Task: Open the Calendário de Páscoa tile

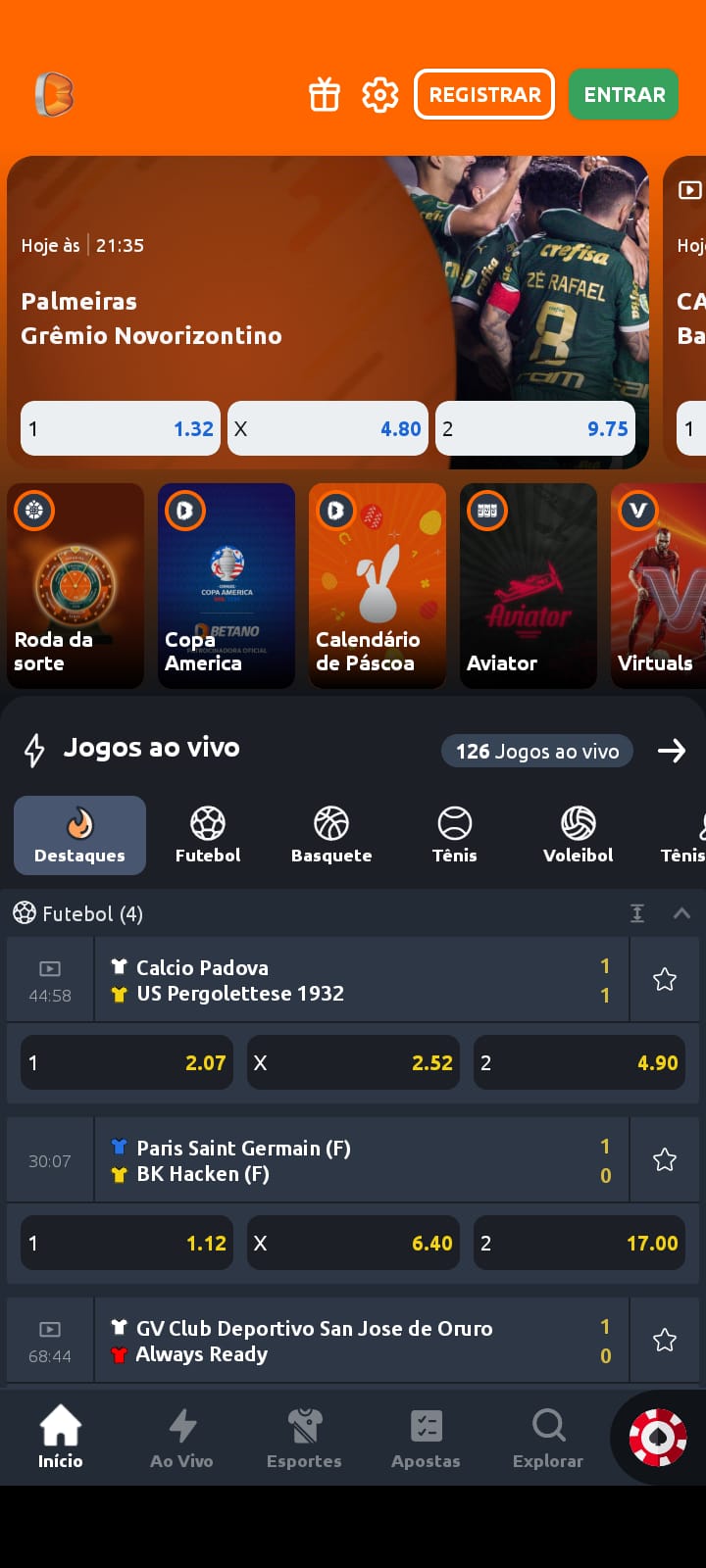Action: 378,585
